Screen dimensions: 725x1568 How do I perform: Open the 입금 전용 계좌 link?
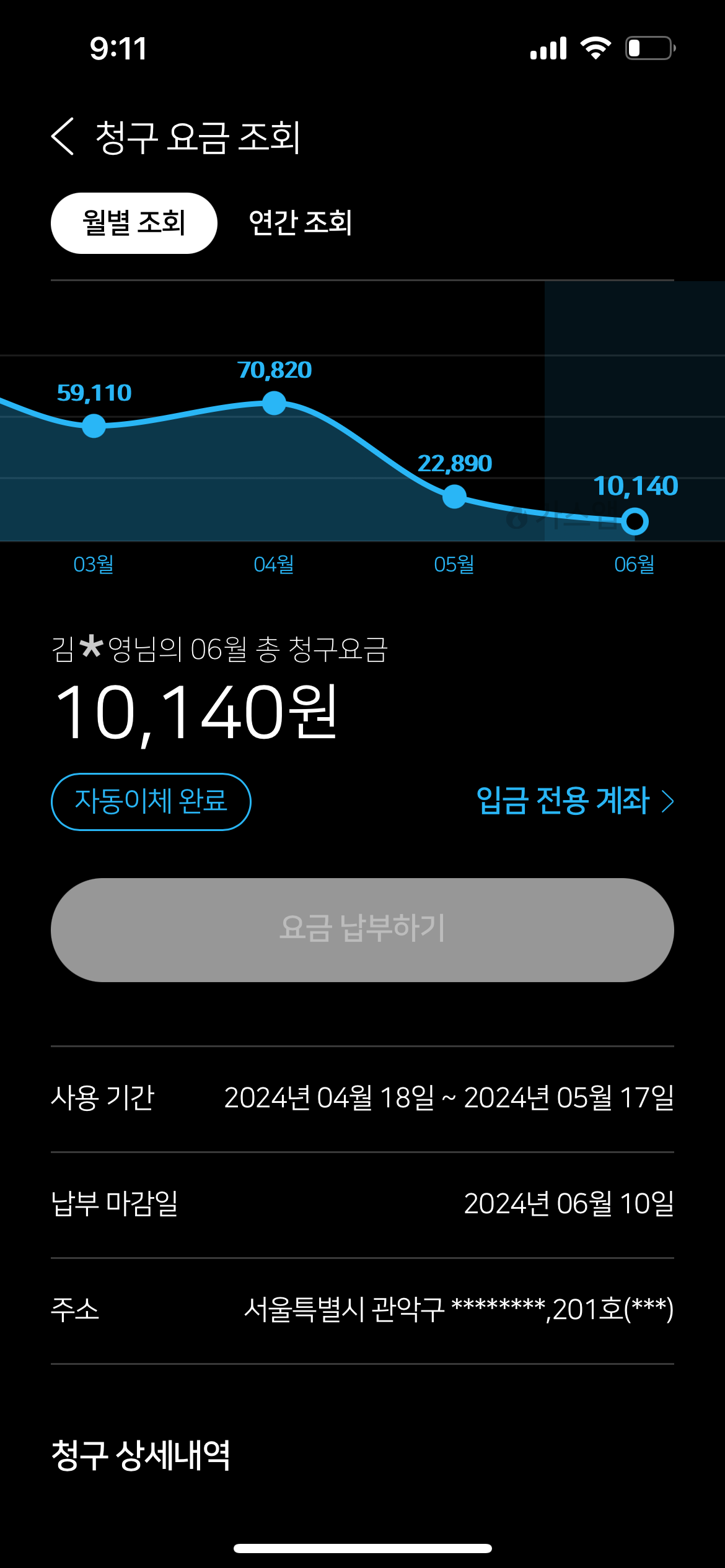(x=574, y=801)
